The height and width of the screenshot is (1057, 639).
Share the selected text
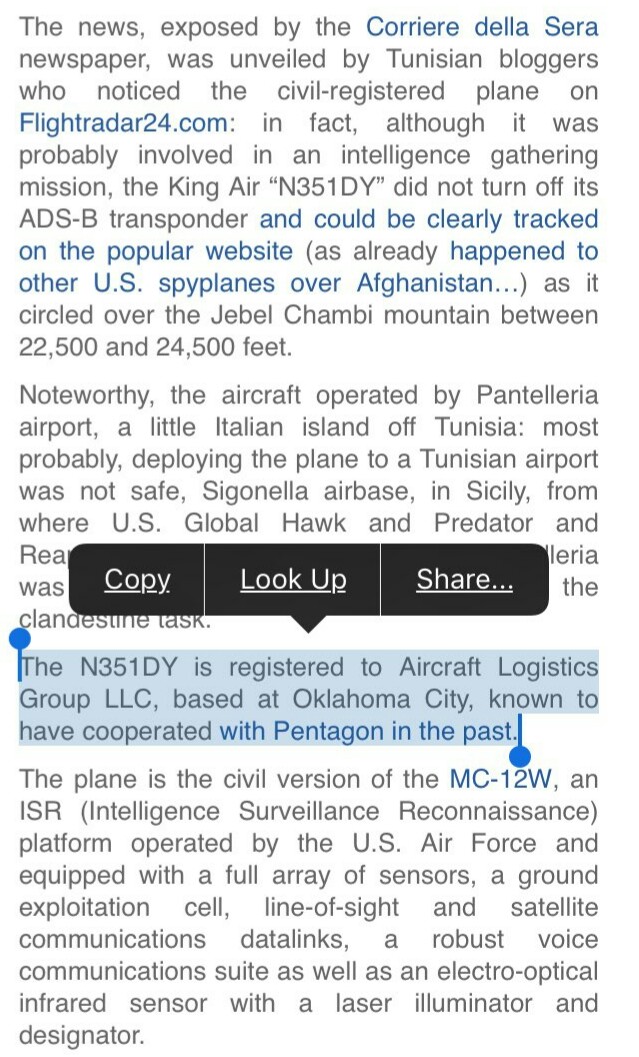[x=464, y=580]
